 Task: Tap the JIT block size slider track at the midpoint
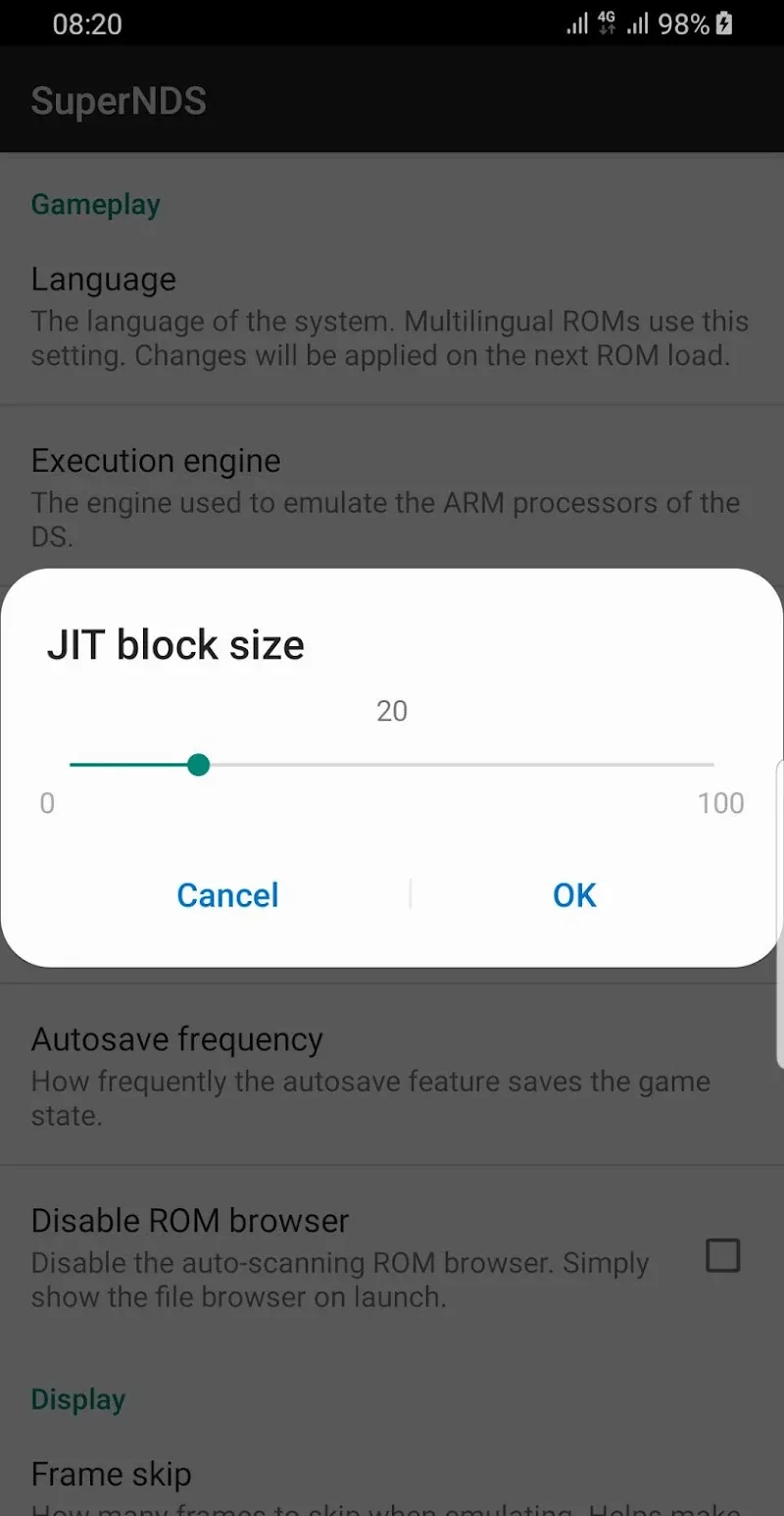tap(392, 765)
